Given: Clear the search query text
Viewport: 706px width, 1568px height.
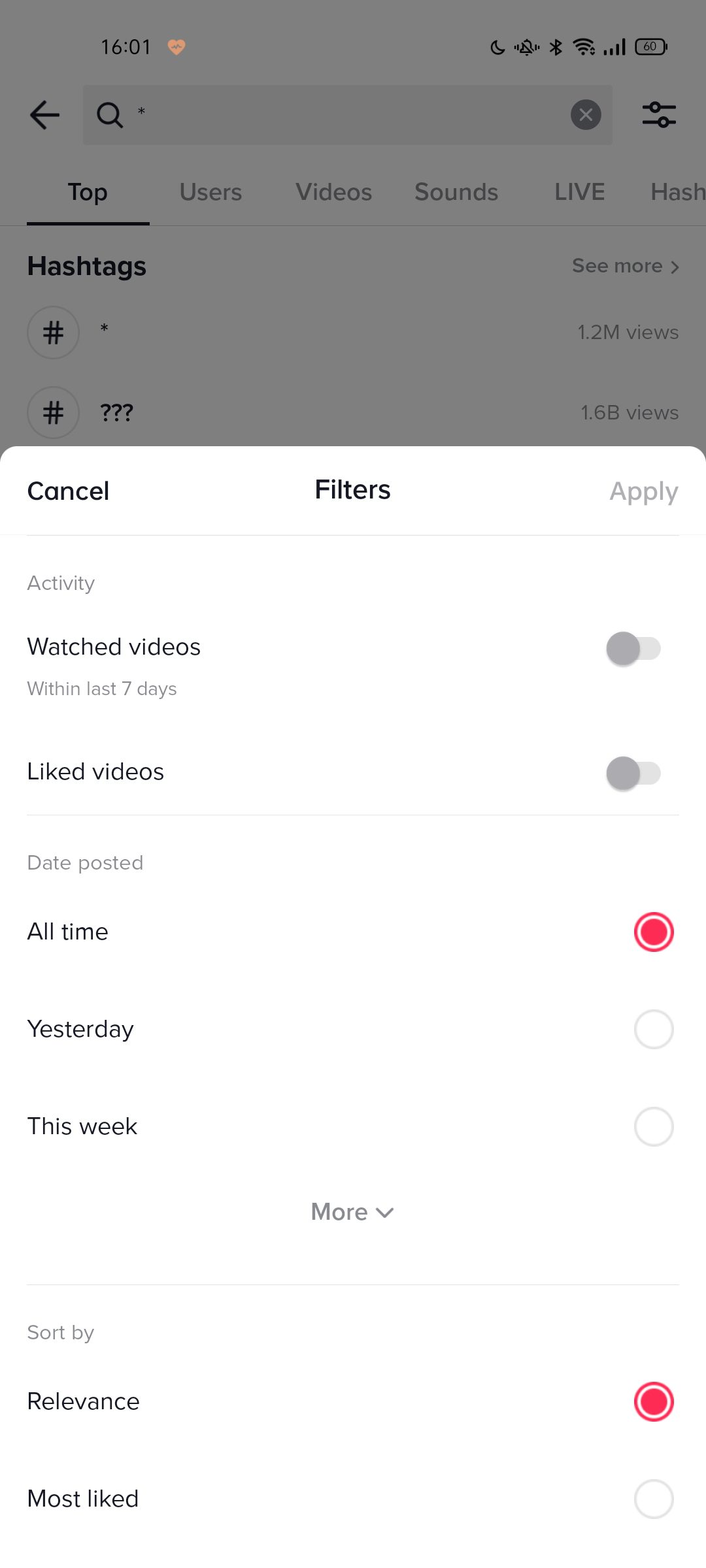Looking at the screenshot, I should [x=586, y=115].
